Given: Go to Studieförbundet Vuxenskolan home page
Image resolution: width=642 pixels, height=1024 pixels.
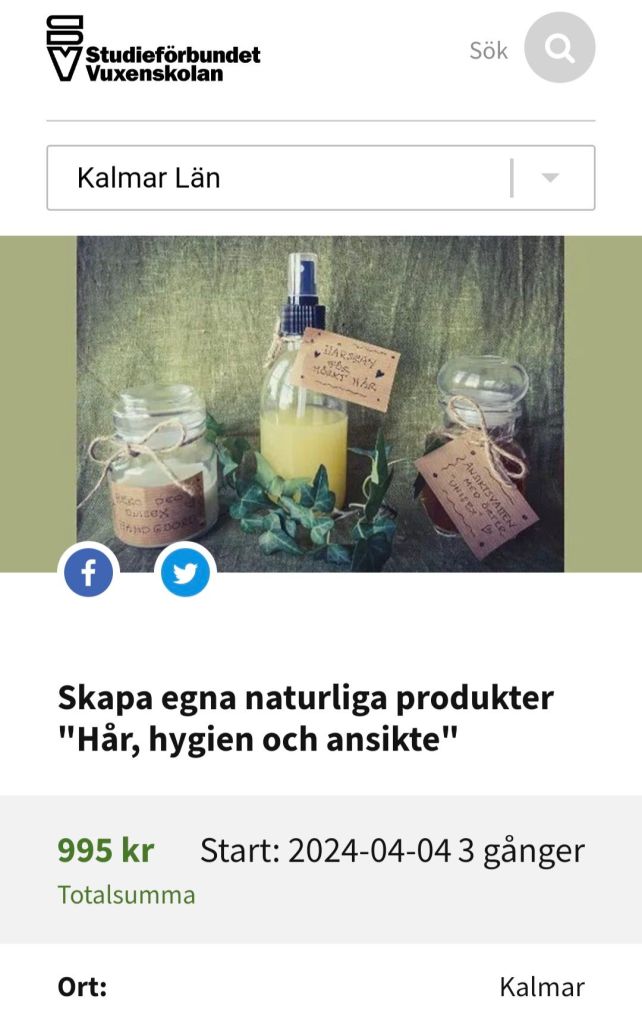Looking at the screenshot, I should (153, 49).
